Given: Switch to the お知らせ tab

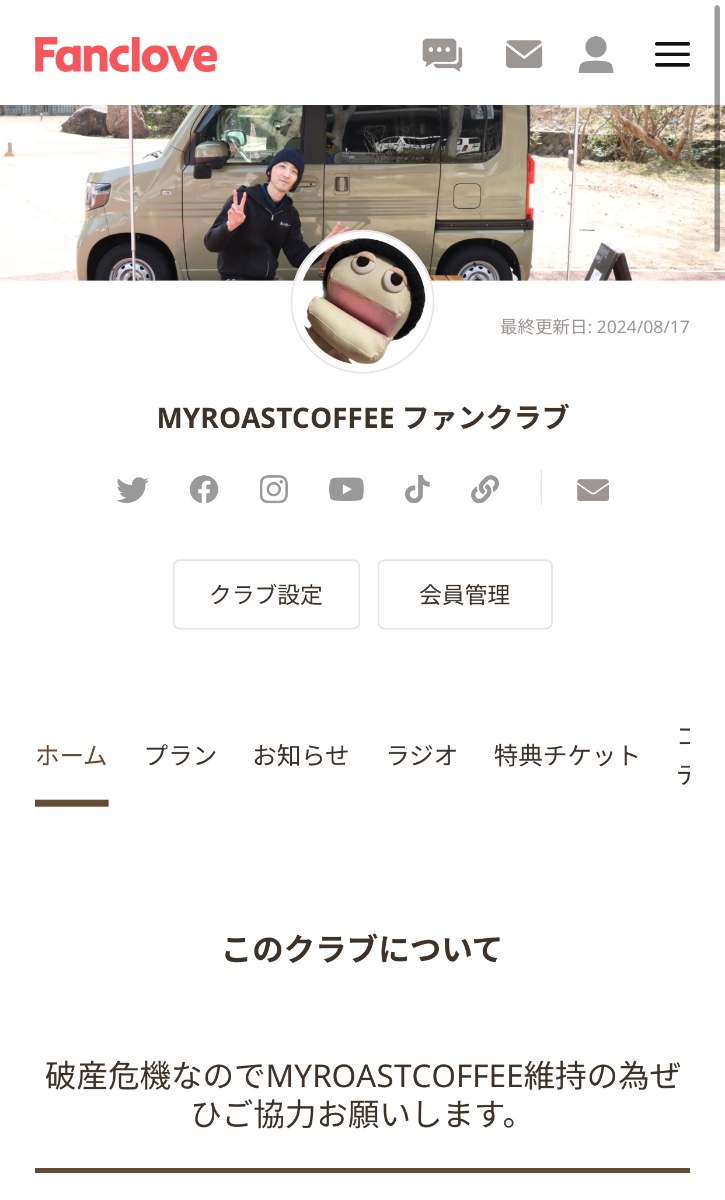Looking at the screenshot, I should tap(301, 756).
